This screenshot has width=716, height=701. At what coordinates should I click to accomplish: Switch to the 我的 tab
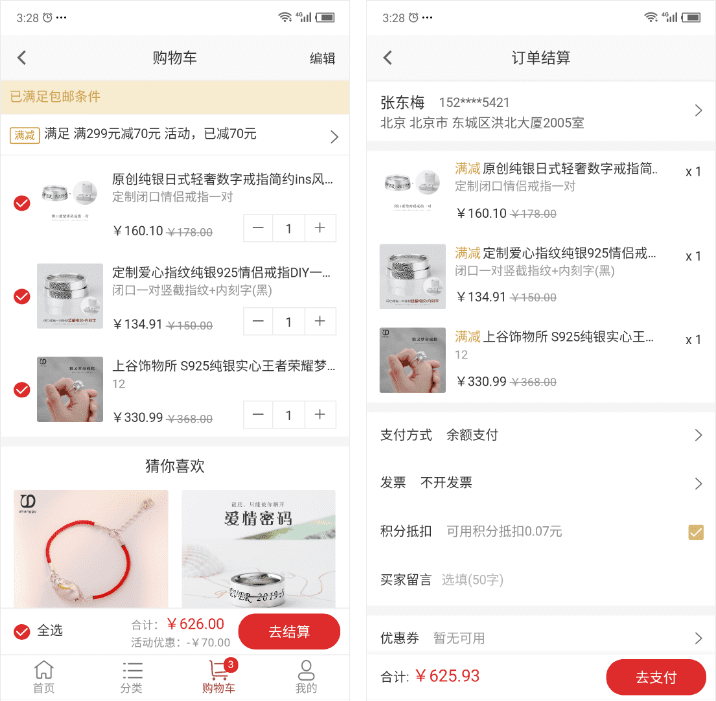[306, 677]
